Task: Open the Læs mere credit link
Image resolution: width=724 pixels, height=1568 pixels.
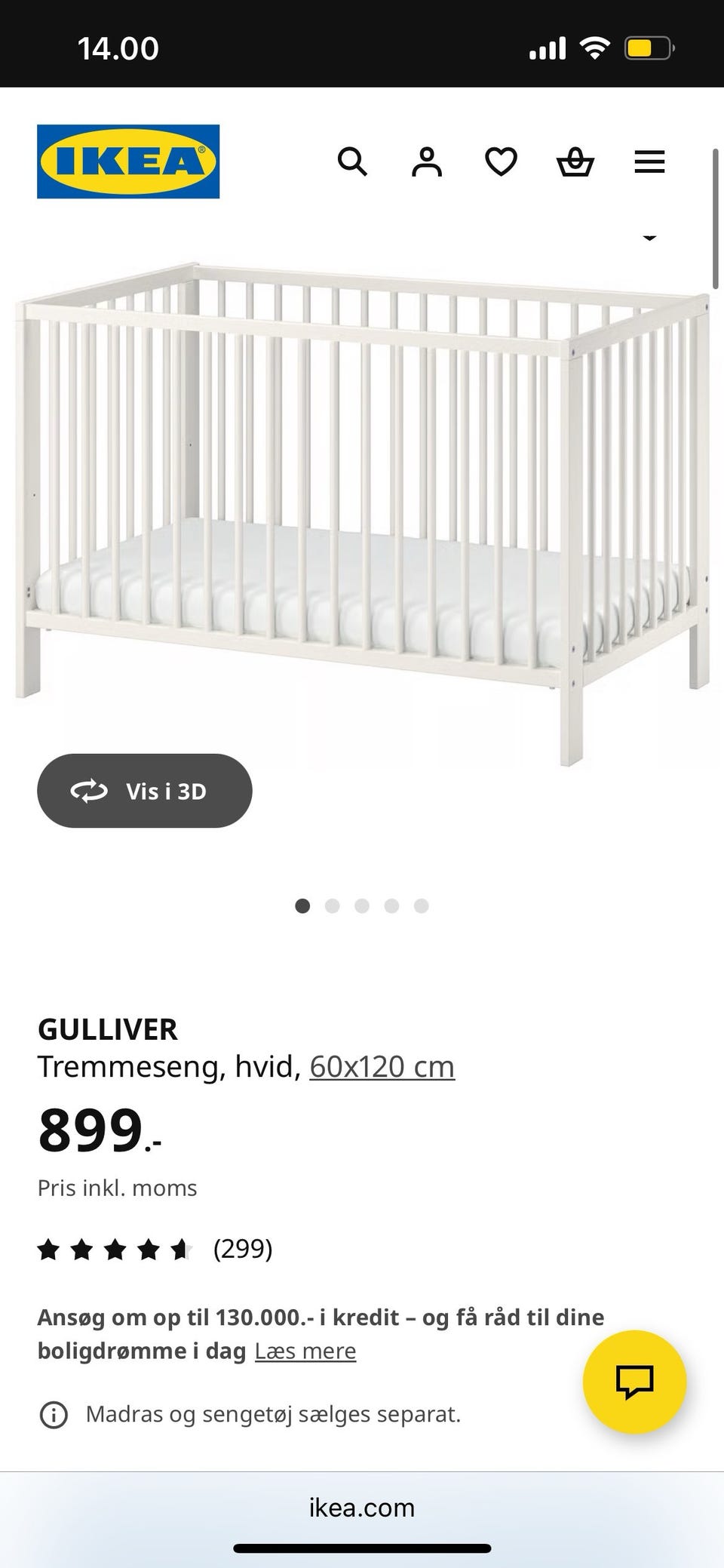Action: pos(307,1350)
